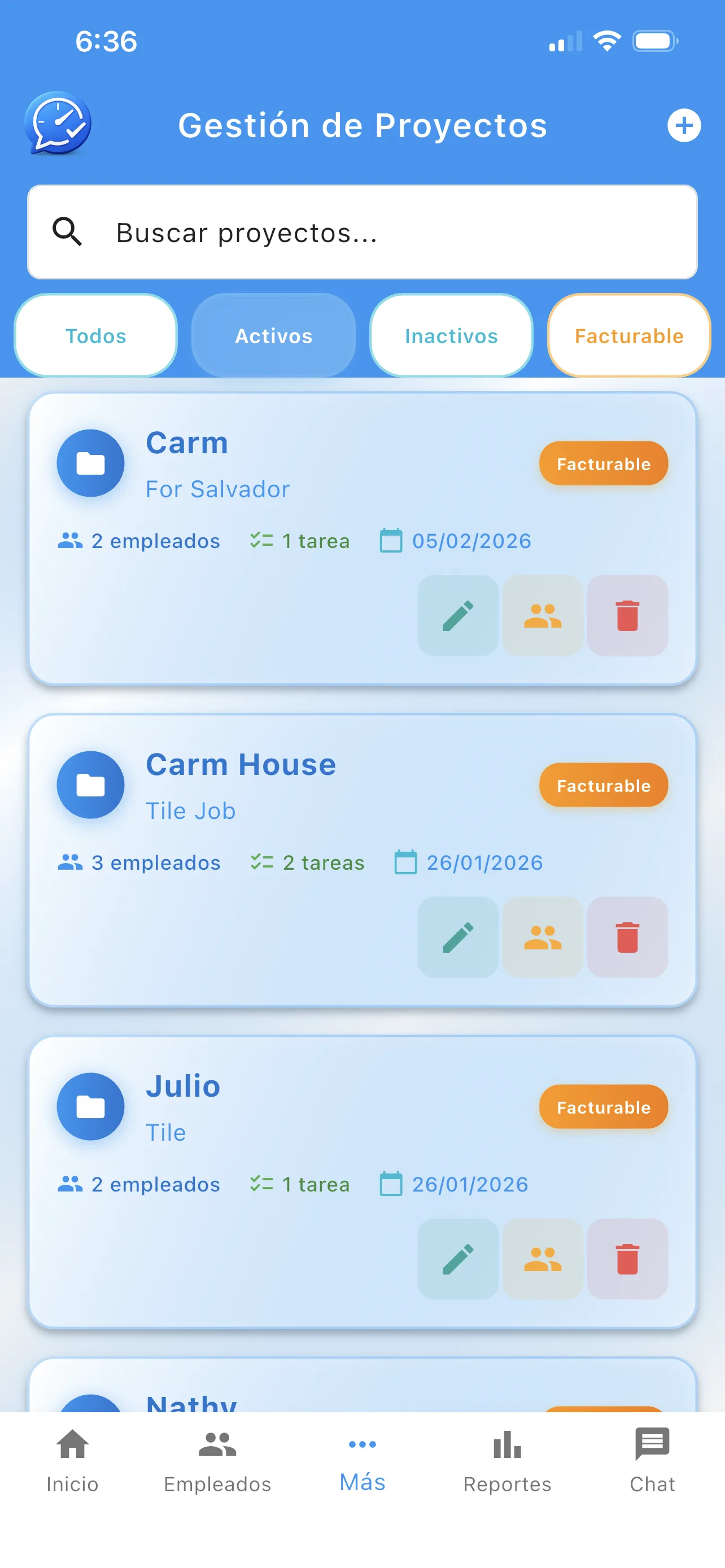This screenshot has width=725, height=1568.
Task: Delete the Carm project
Action: click(627, 615)
